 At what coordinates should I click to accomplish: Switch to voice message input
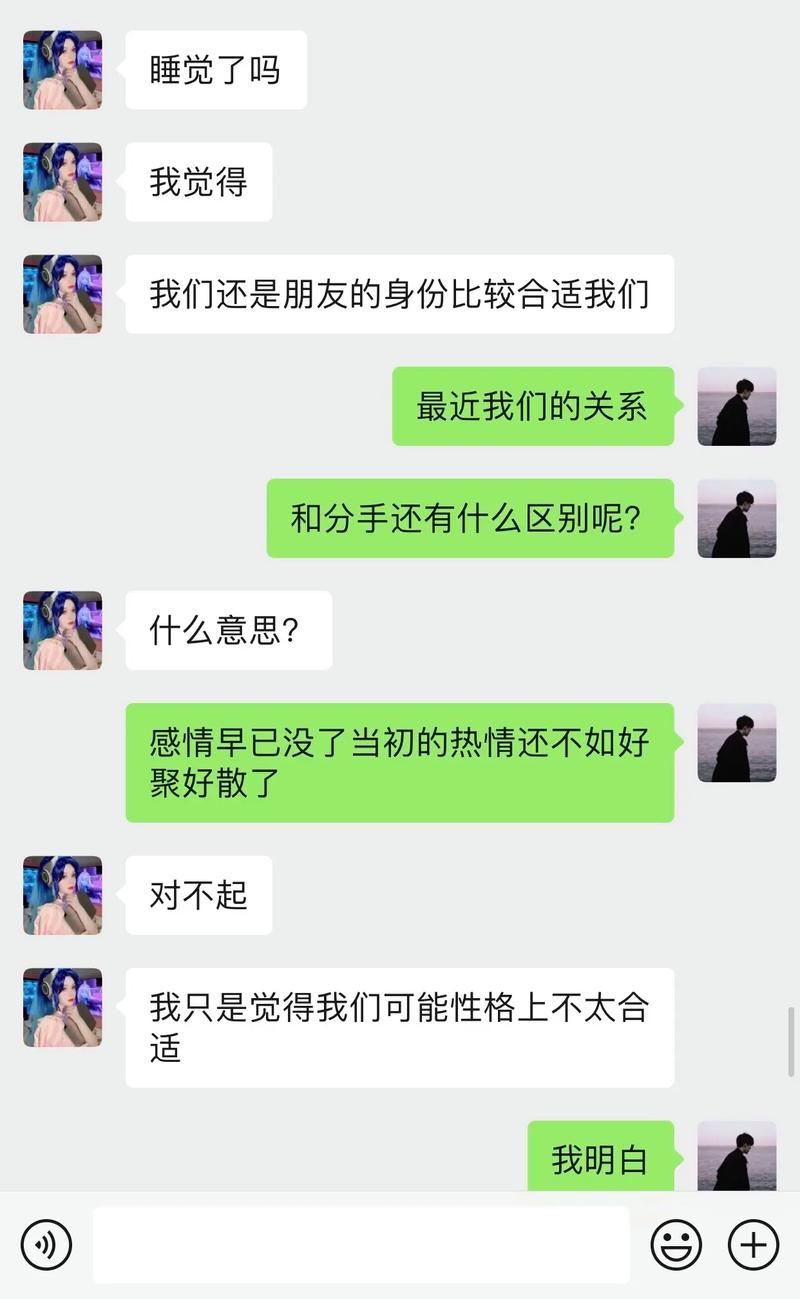46,1245
